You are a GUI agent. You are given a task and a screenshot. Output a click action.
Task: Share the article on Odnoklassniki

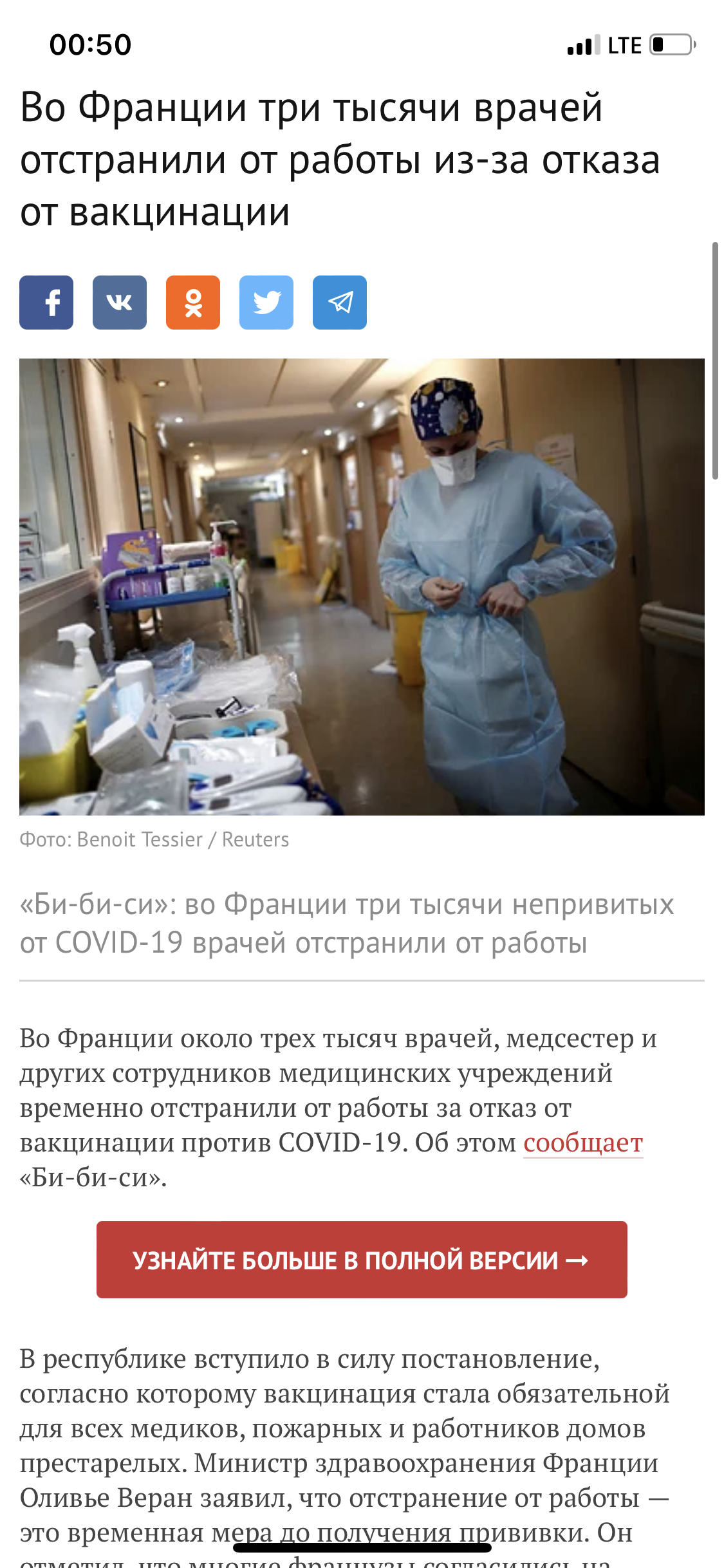[193, 303]
